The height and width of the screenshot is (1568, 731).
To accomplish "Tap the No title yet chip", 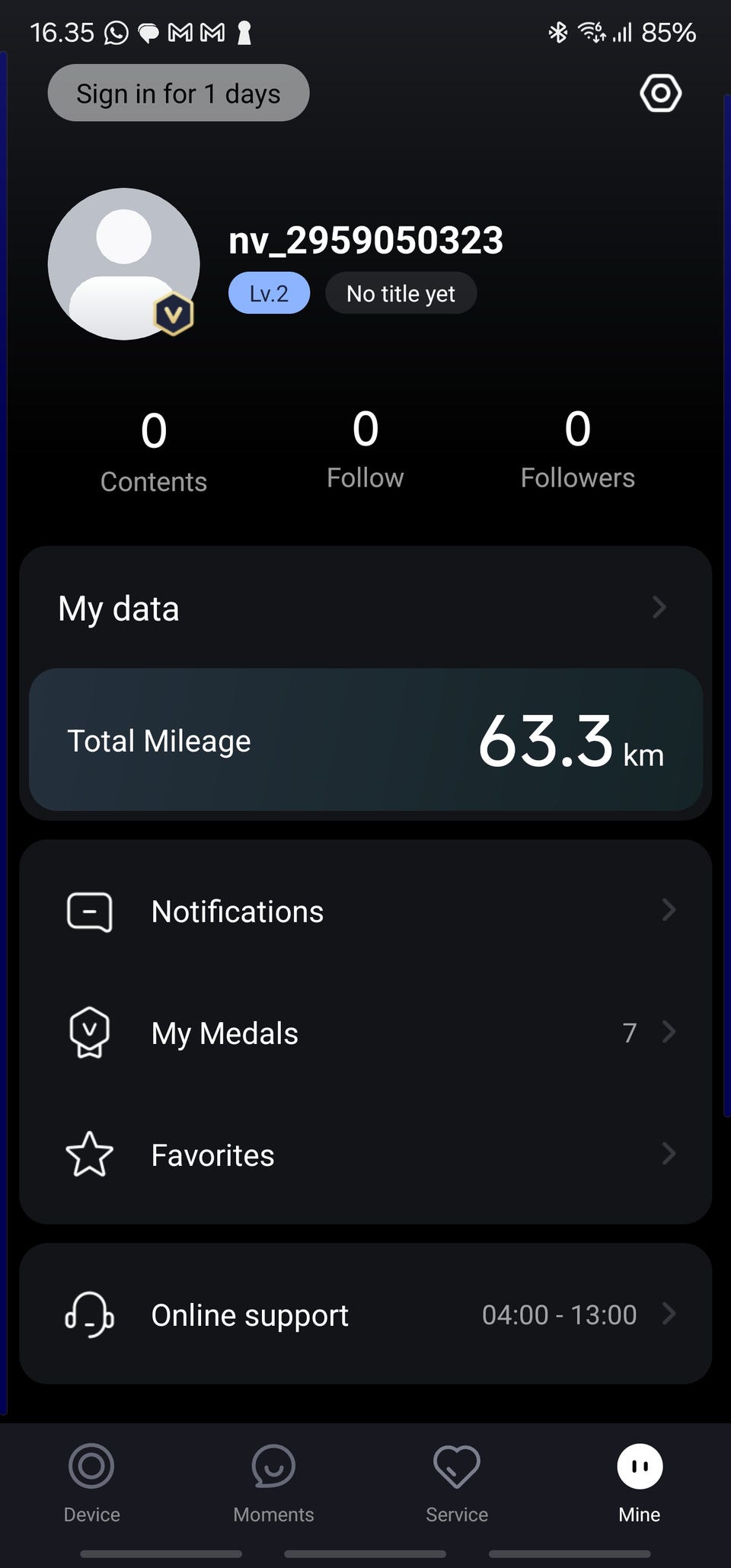I will [x=401, y=293].
